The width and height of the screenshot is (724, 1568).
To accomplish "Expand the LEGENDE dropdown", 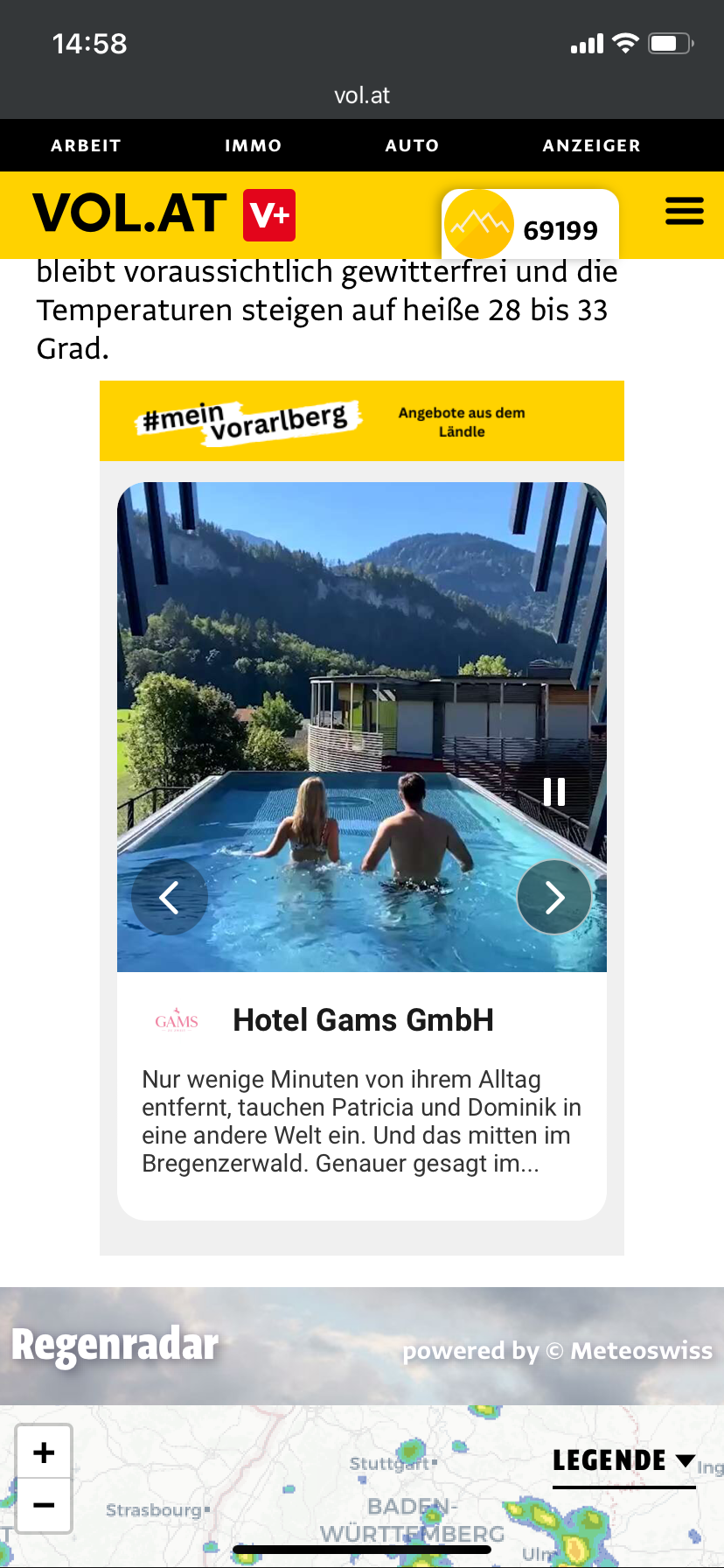I will tap(624, 1460).
